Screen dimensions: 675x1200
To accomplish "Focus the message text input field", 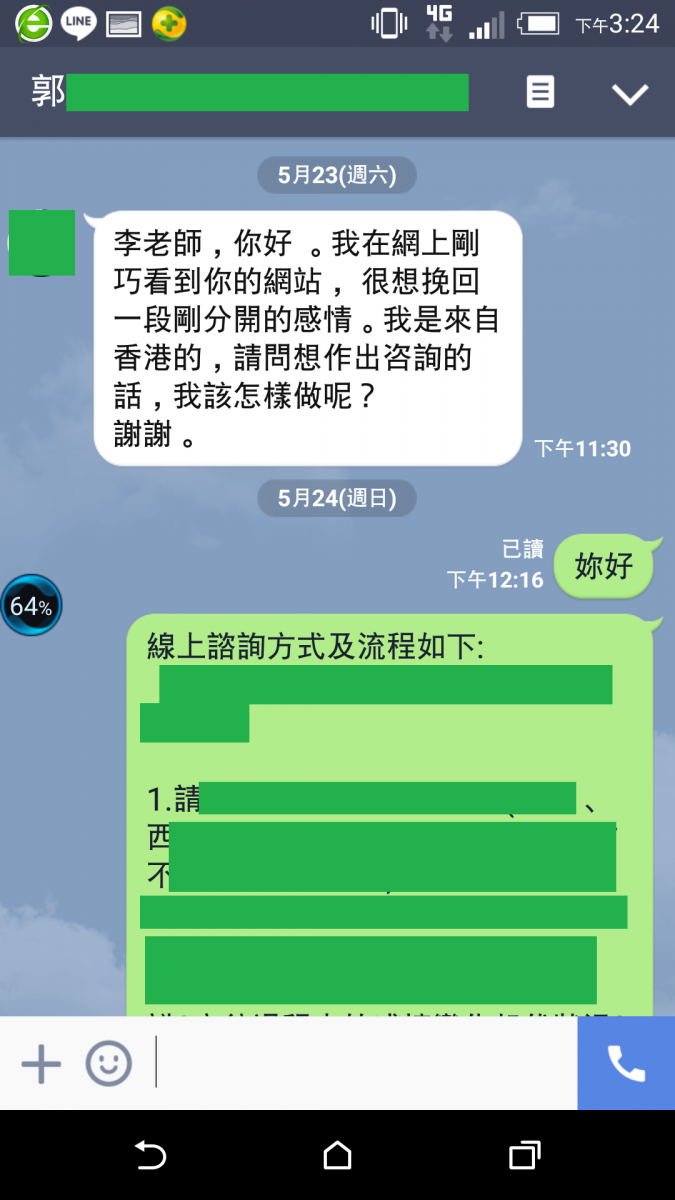I will [365, 1064].
